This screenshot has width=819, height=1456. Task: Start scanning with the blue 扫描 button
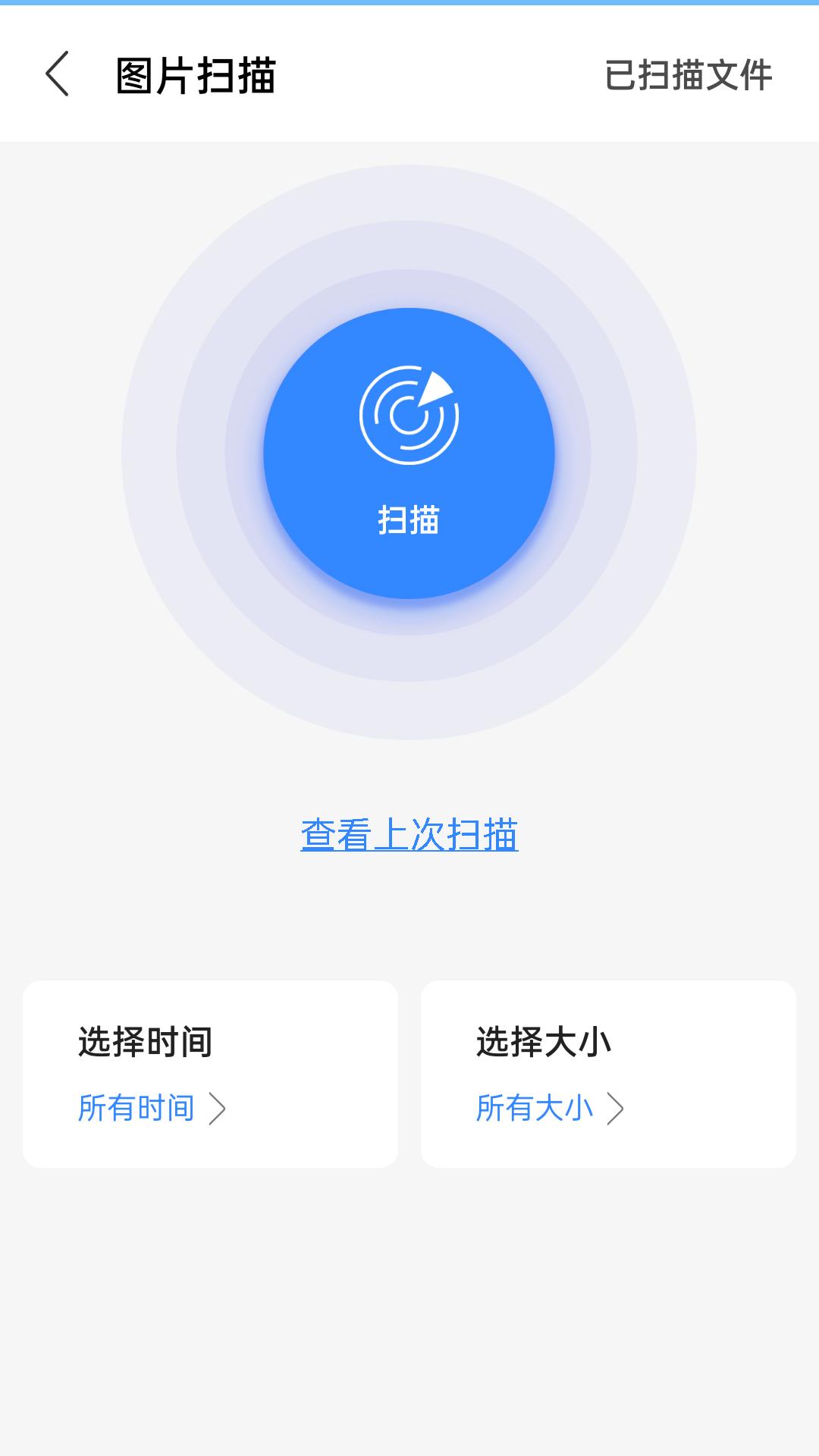[x=409, y=453]
